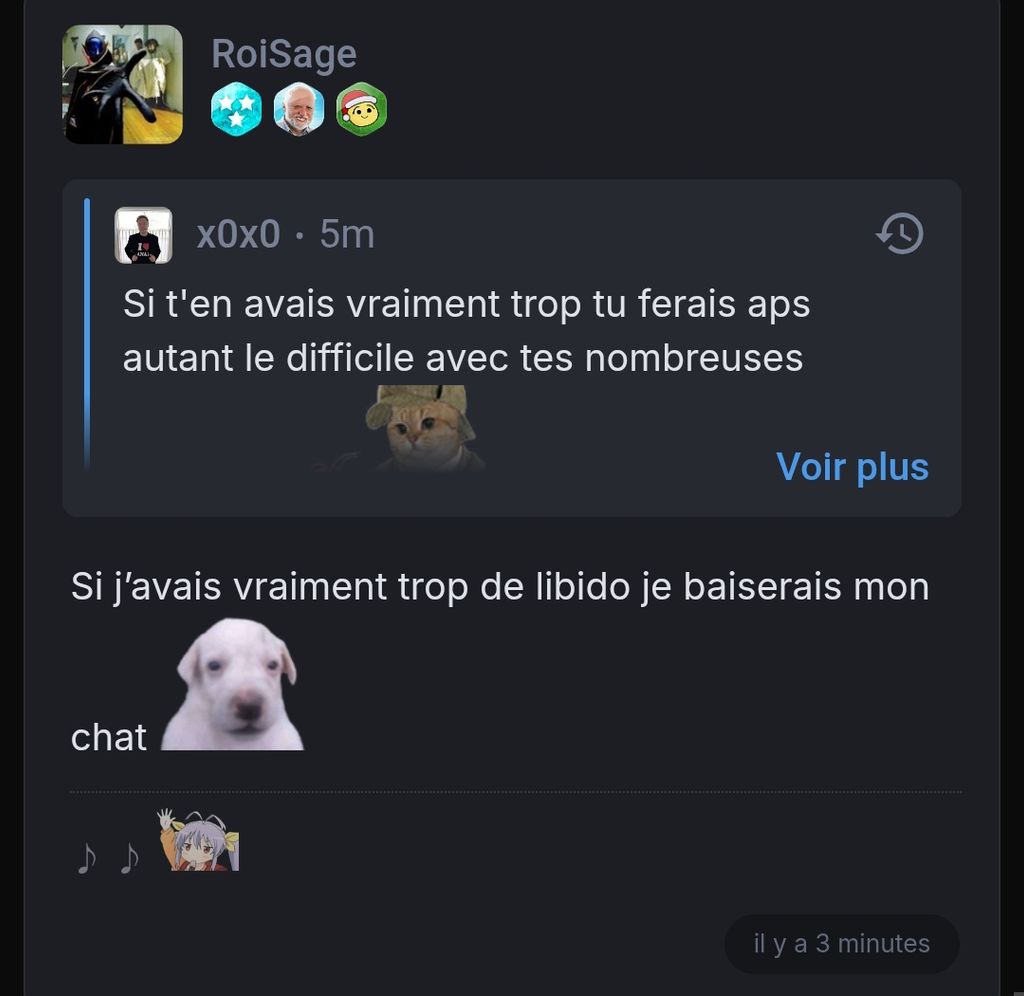Screen dimensions: 1024x996
Task: Open the x0x0 username in the quote
Action: [x=238, y=234]
